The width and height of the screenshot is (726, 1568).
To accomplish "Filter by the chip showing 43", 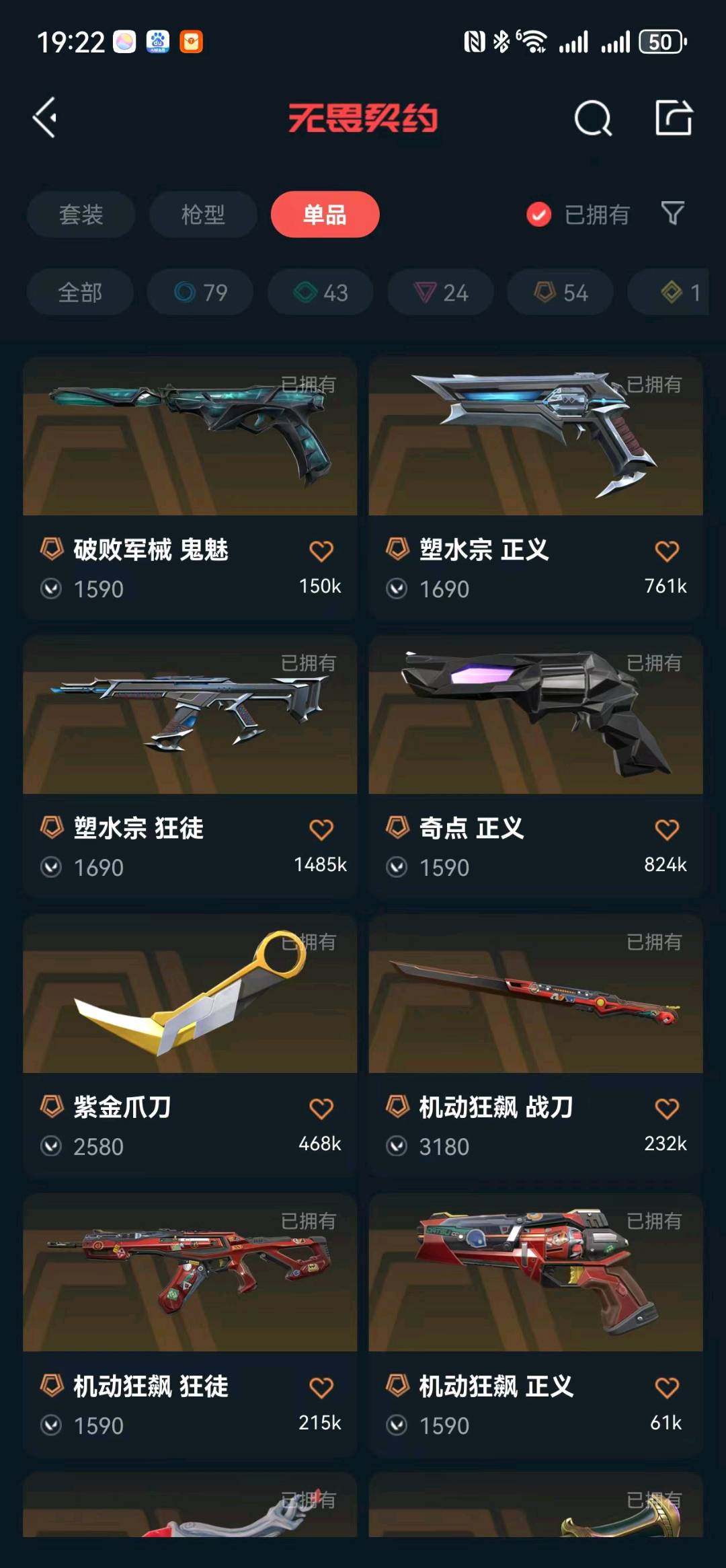I will coord(321,293).
